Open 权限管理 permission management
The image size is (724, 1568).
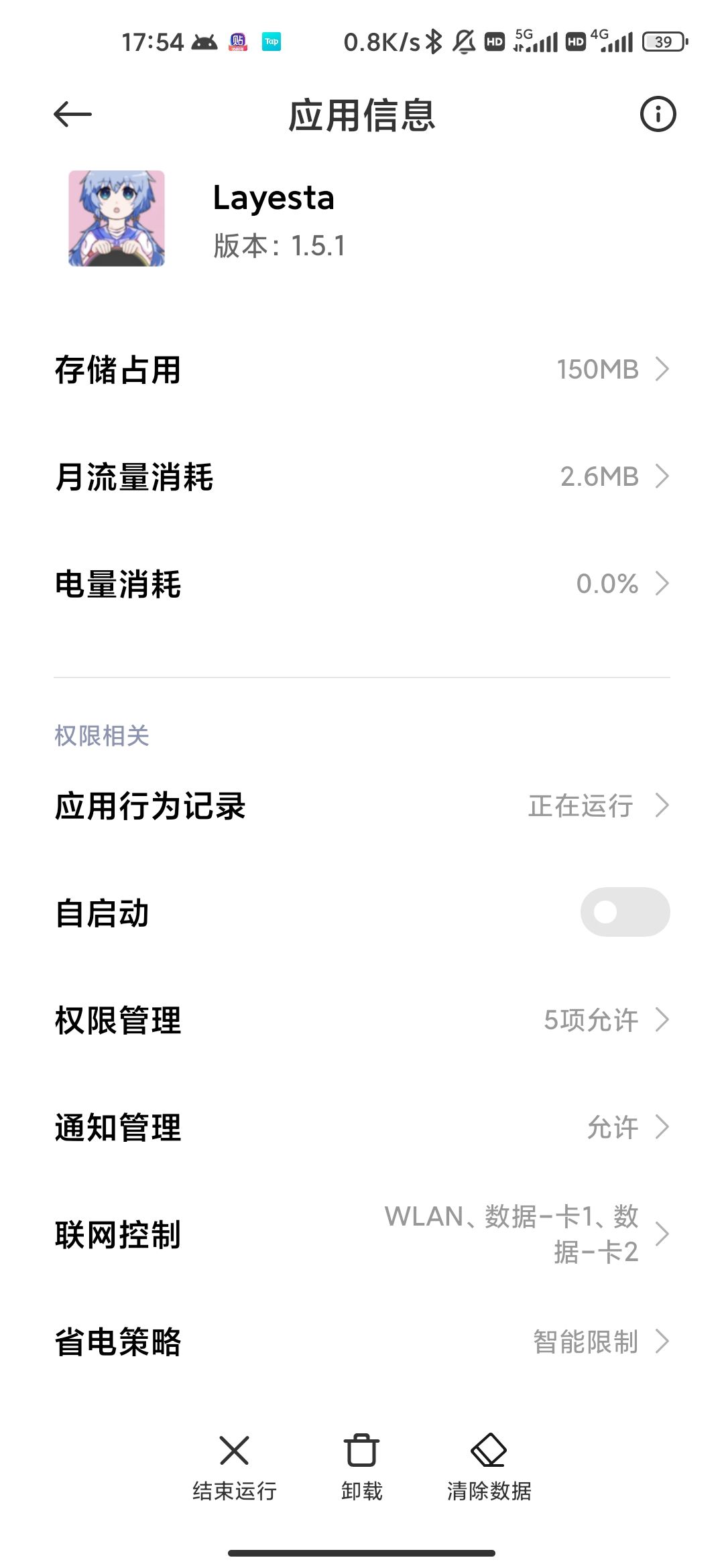(x=362, y=1020)
